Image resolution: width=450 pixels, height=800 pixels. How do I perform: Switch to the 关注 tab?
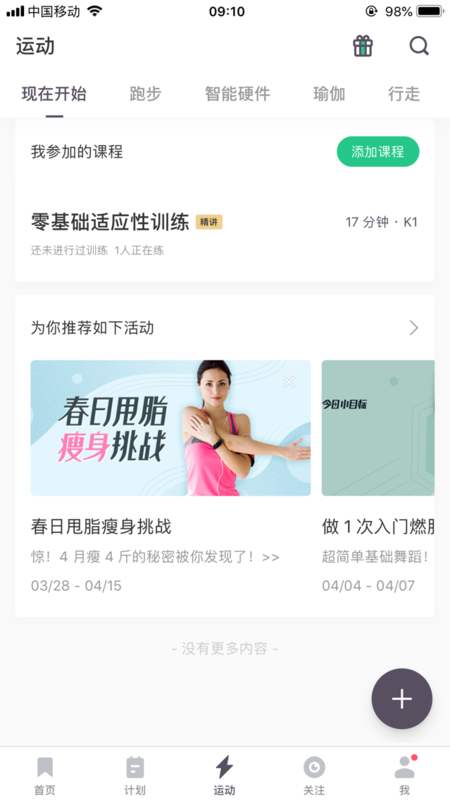(314, 776)
